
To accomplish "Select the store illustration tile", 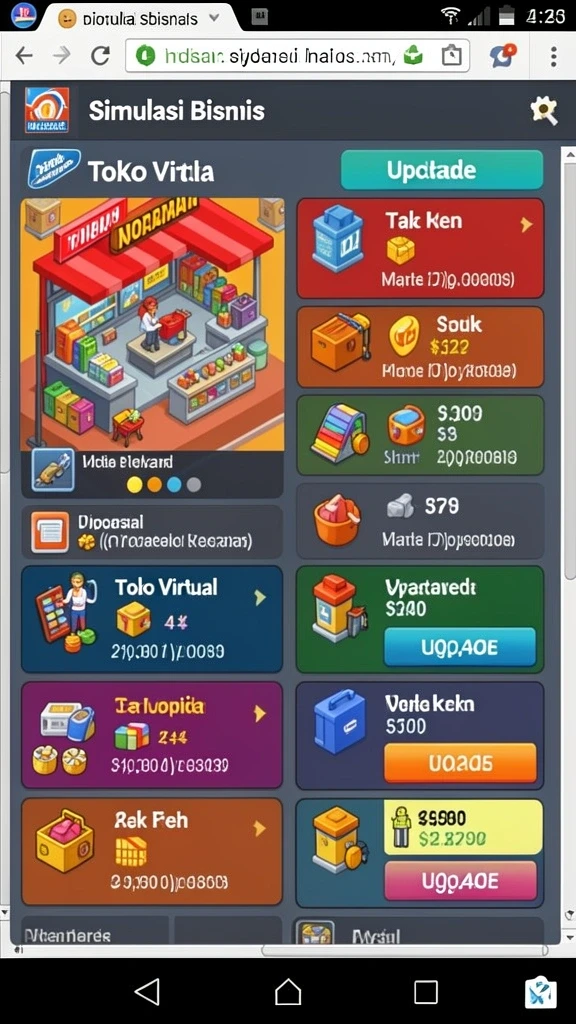I will [152, 324].
